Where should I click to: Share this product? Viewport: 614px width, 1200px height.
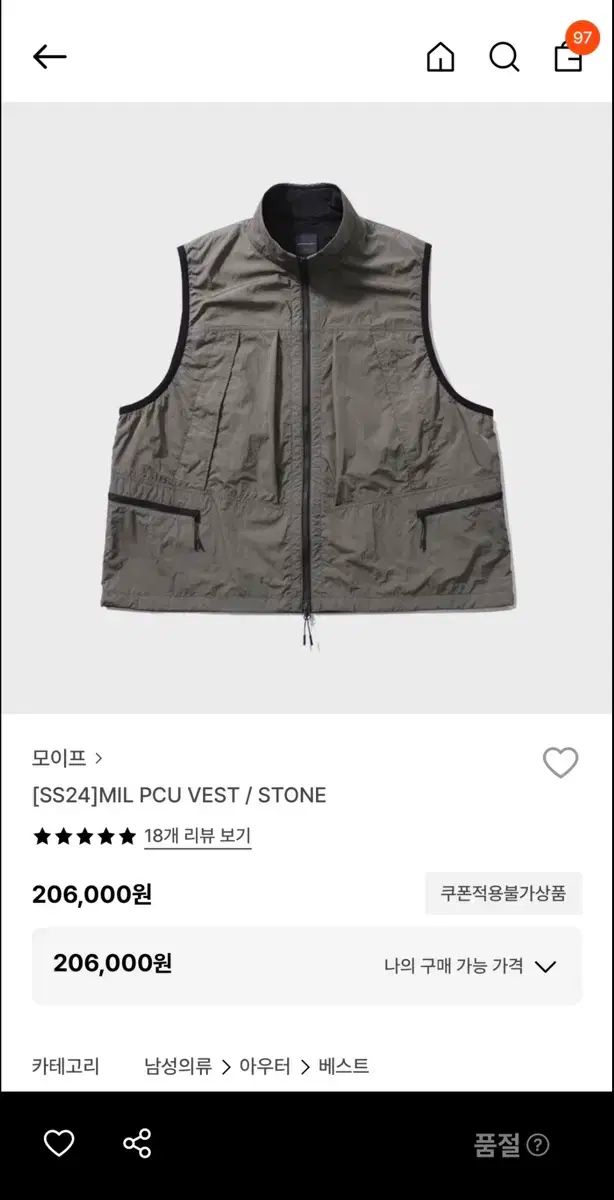point(137,1143)
